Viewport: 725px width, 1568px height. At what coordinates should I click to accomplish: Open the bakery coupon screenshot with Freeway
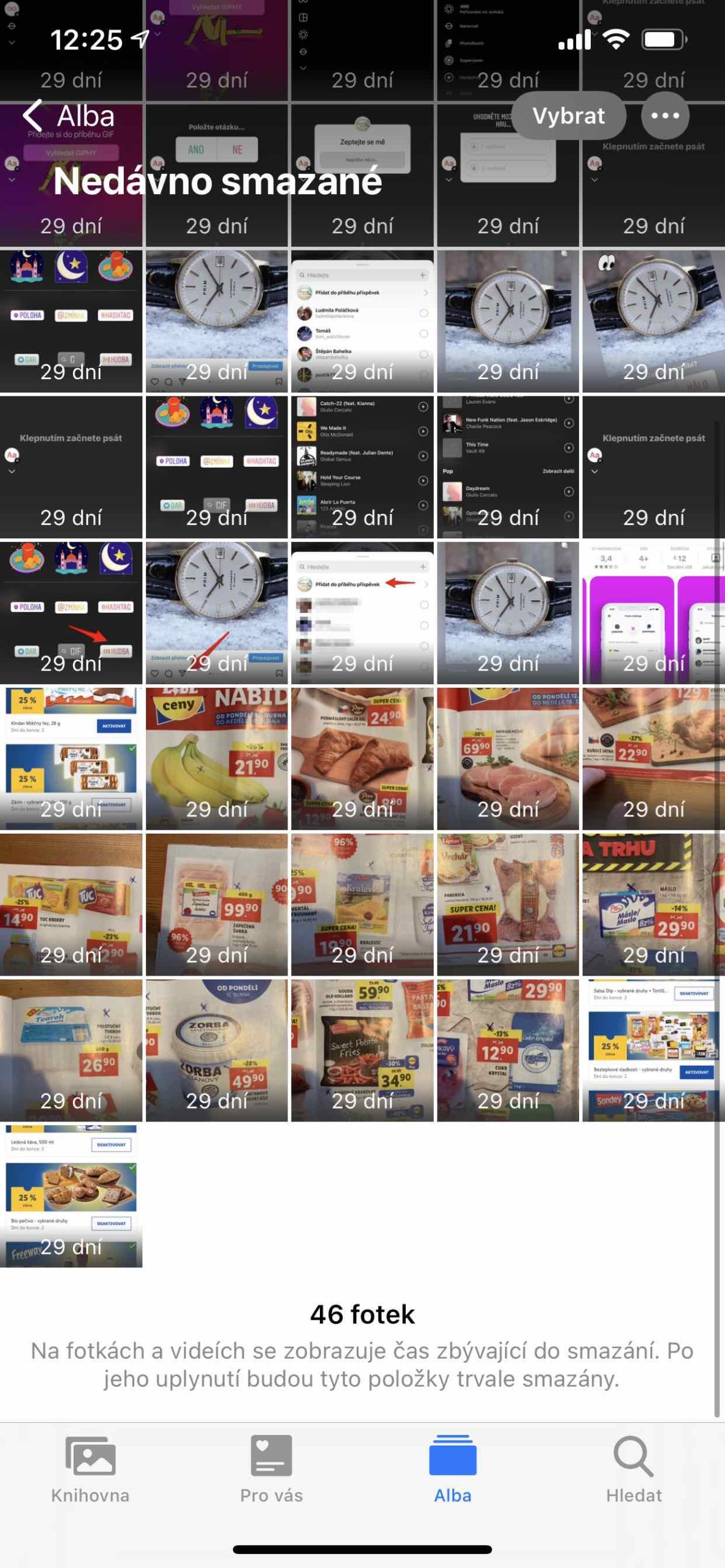70,1196
